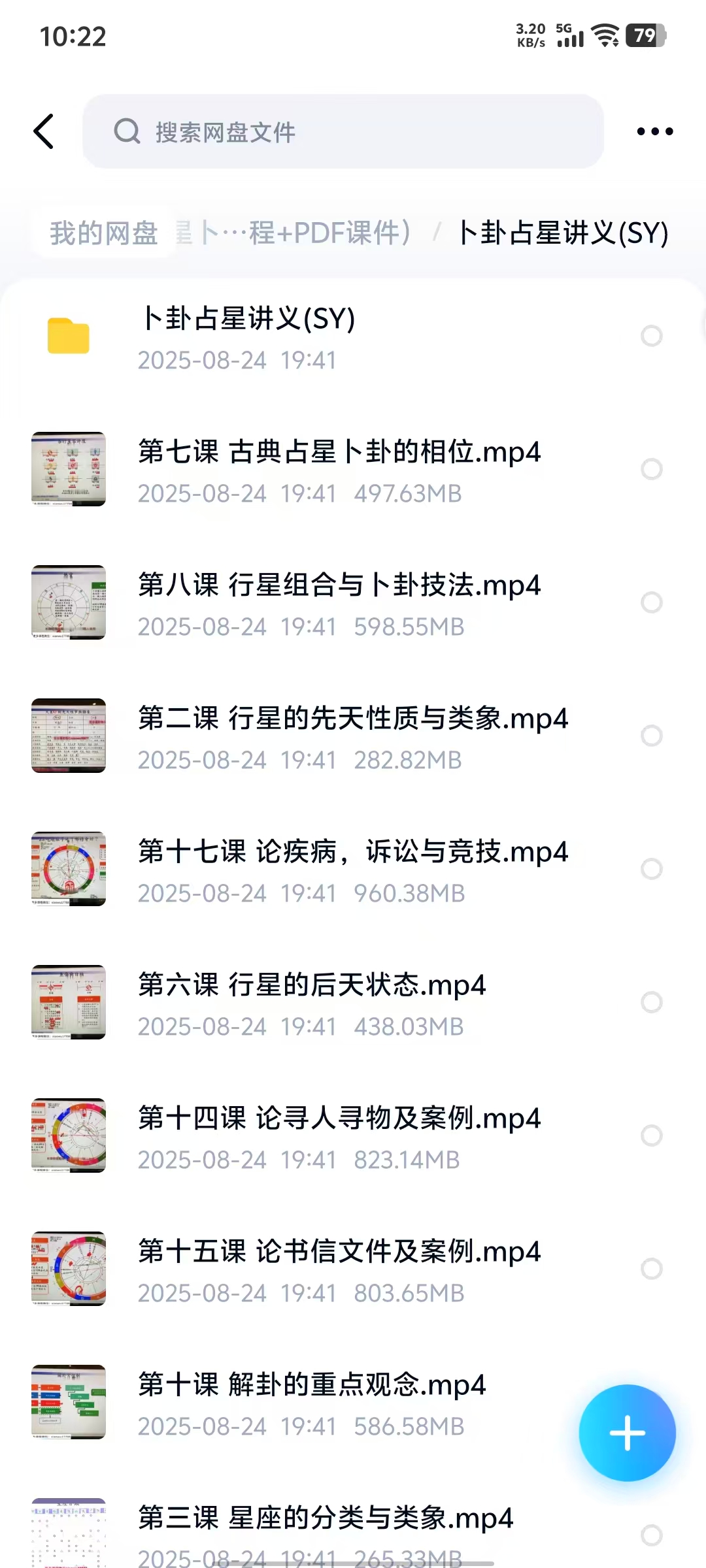The width and height of the screenshot is (706, 1568).
Task: Select the 卜卦占星讲义(SY) folder circle
Action: [651, 336]
